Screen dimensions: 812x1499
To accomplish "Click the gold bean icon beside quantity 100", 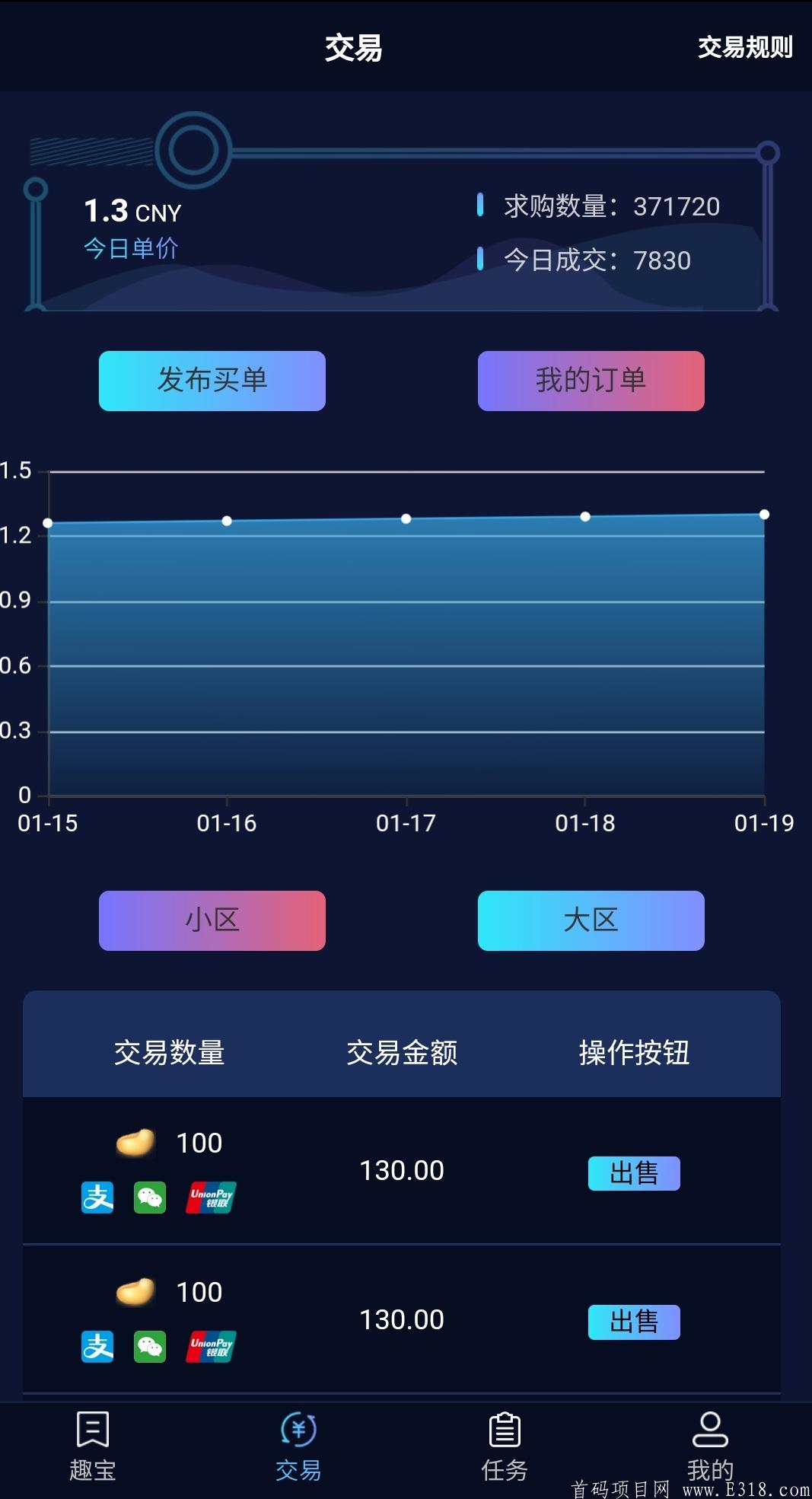I will (x=135, y=1143).
